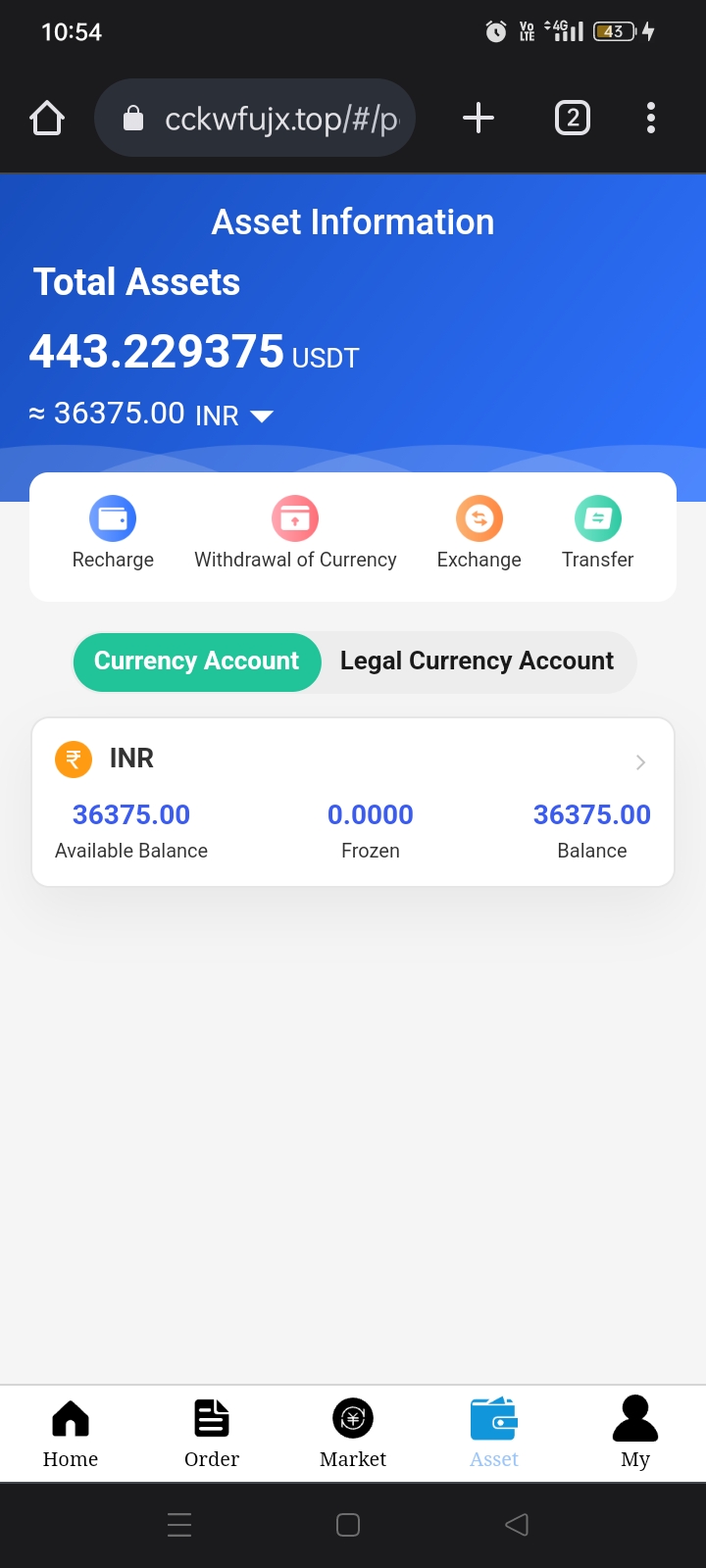The width and height of the screenshot is (706, 1568).
Task: Open the browser overflow menu
Action: click(651, 119)
